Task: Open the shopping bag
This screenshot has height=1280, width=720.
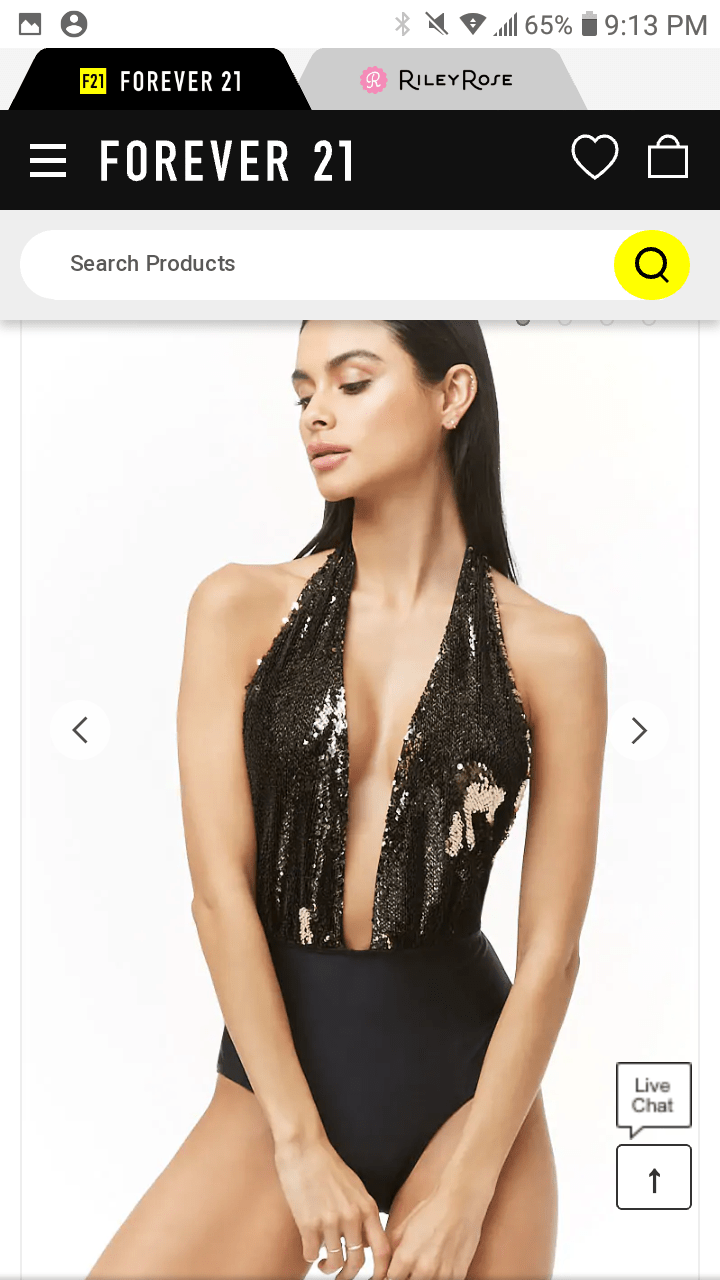Action: 668,158
